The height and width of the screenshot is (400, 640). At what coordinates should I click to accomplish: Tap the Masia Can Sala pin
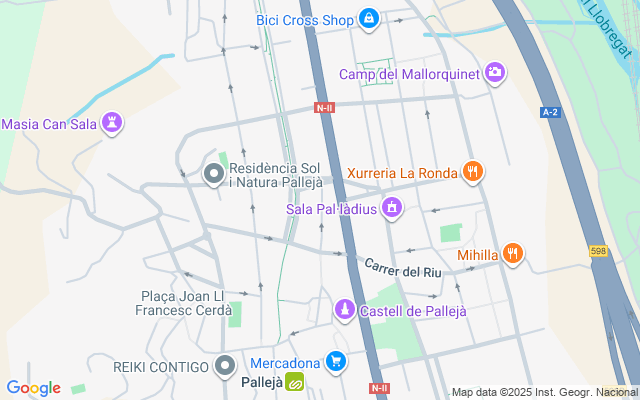[113, 123]
